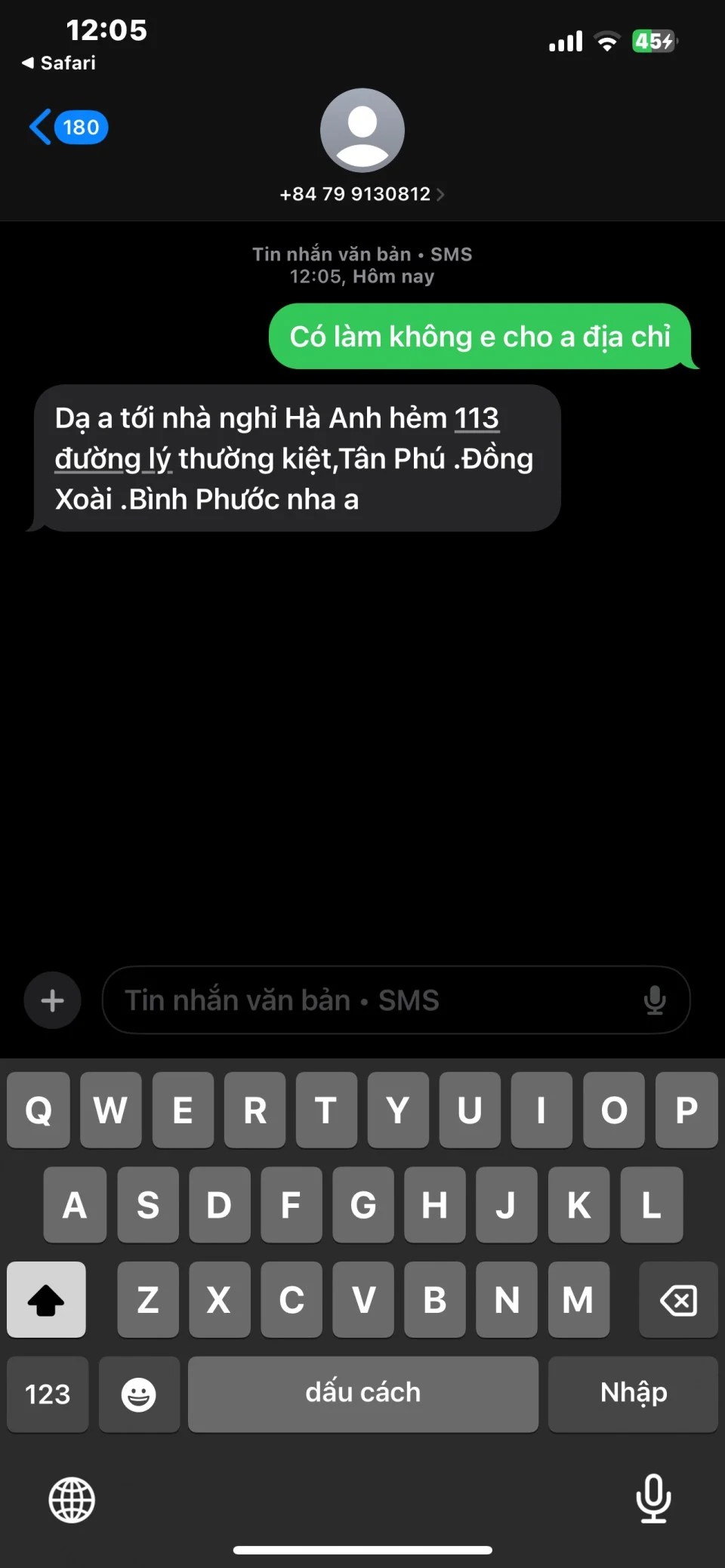725x1568 pixels.
Task: Tap the backspace key
Action: (x=677, y=1300)
